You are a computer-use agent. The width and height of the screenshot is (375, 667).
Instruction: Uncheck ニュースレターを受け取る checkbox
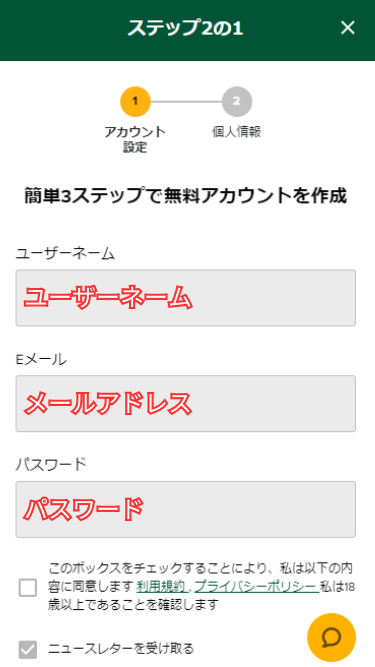coord(28,650)
